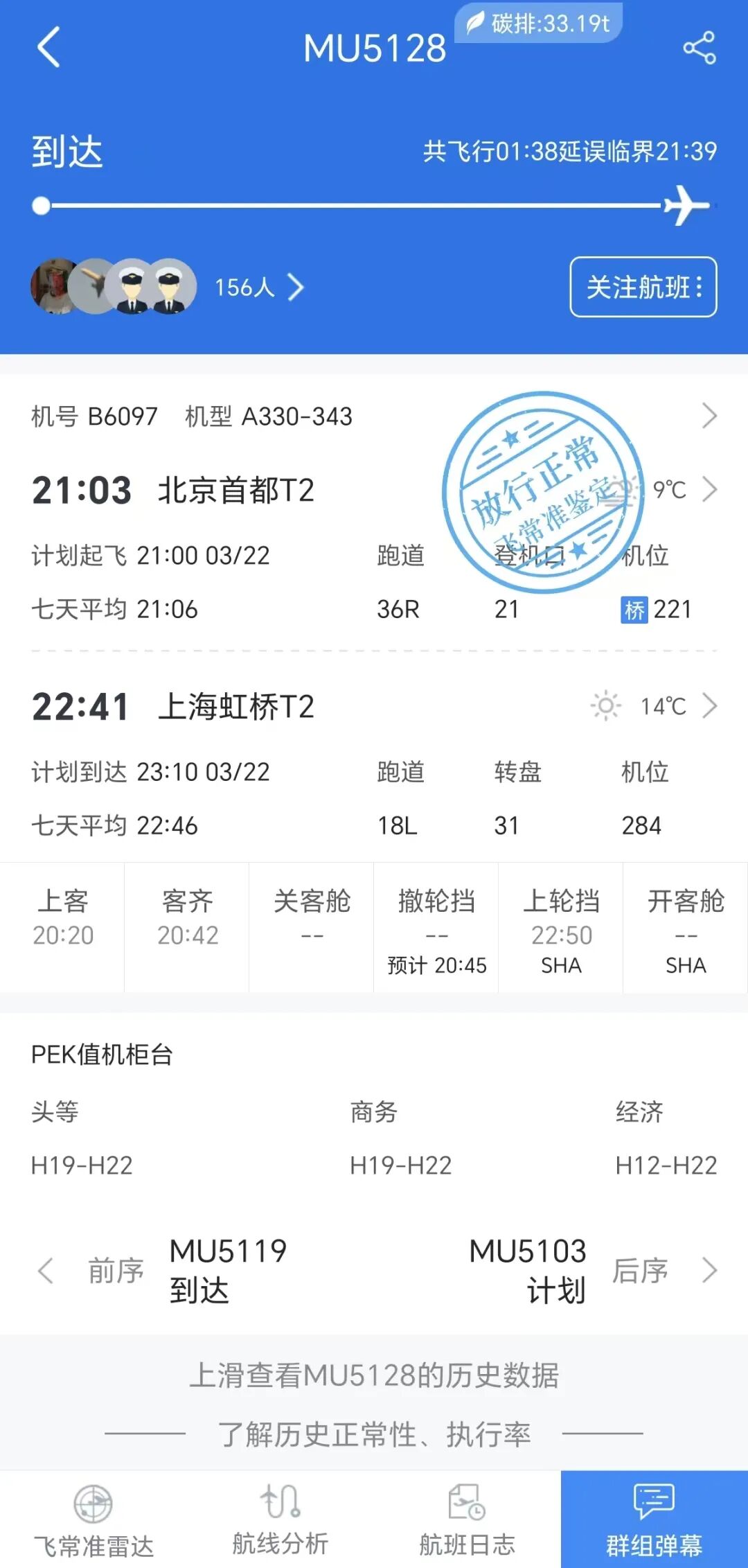The image size is (748, 1568).
Task: Share this flight's details
Action: point(699,48)
